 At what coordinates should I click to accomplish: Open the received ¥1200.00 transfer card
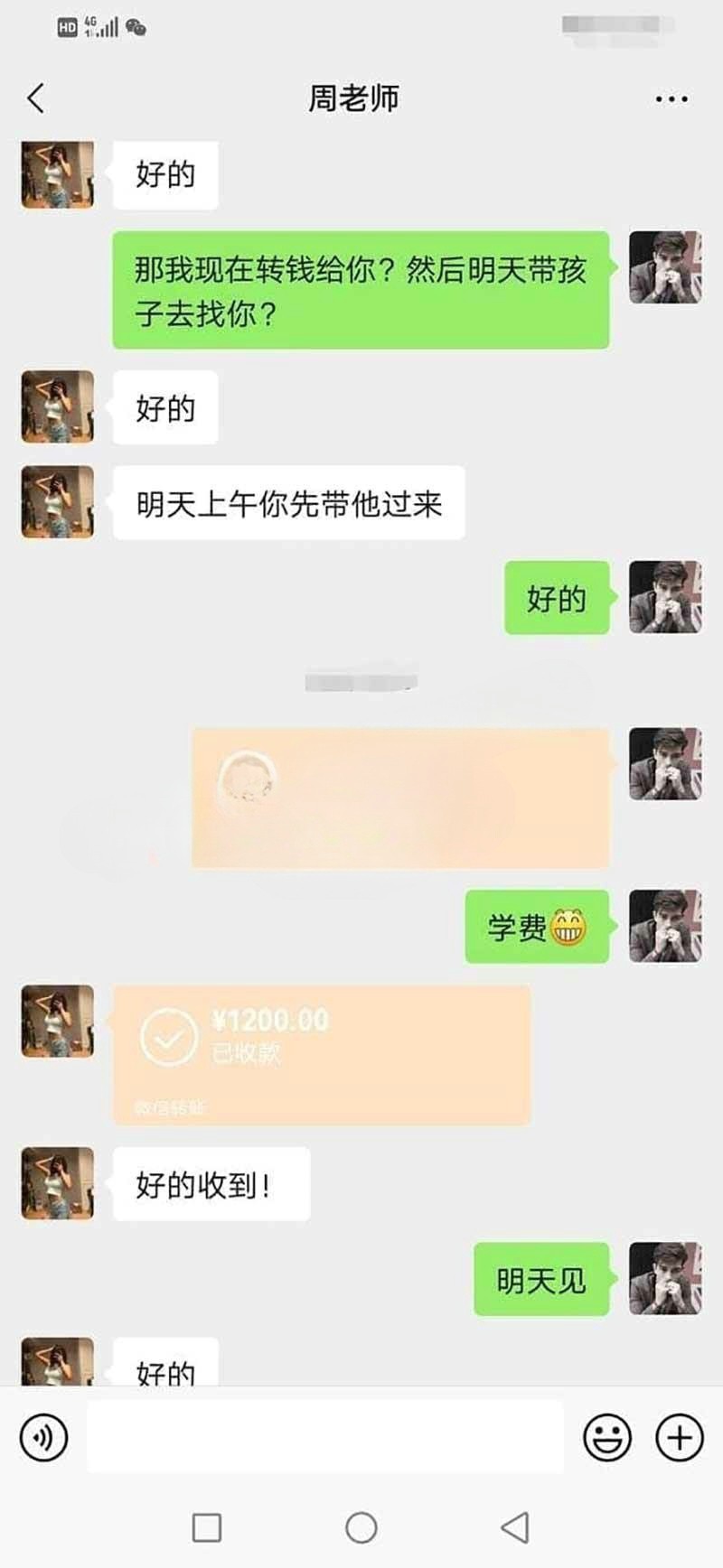[x=322, y=1054]
